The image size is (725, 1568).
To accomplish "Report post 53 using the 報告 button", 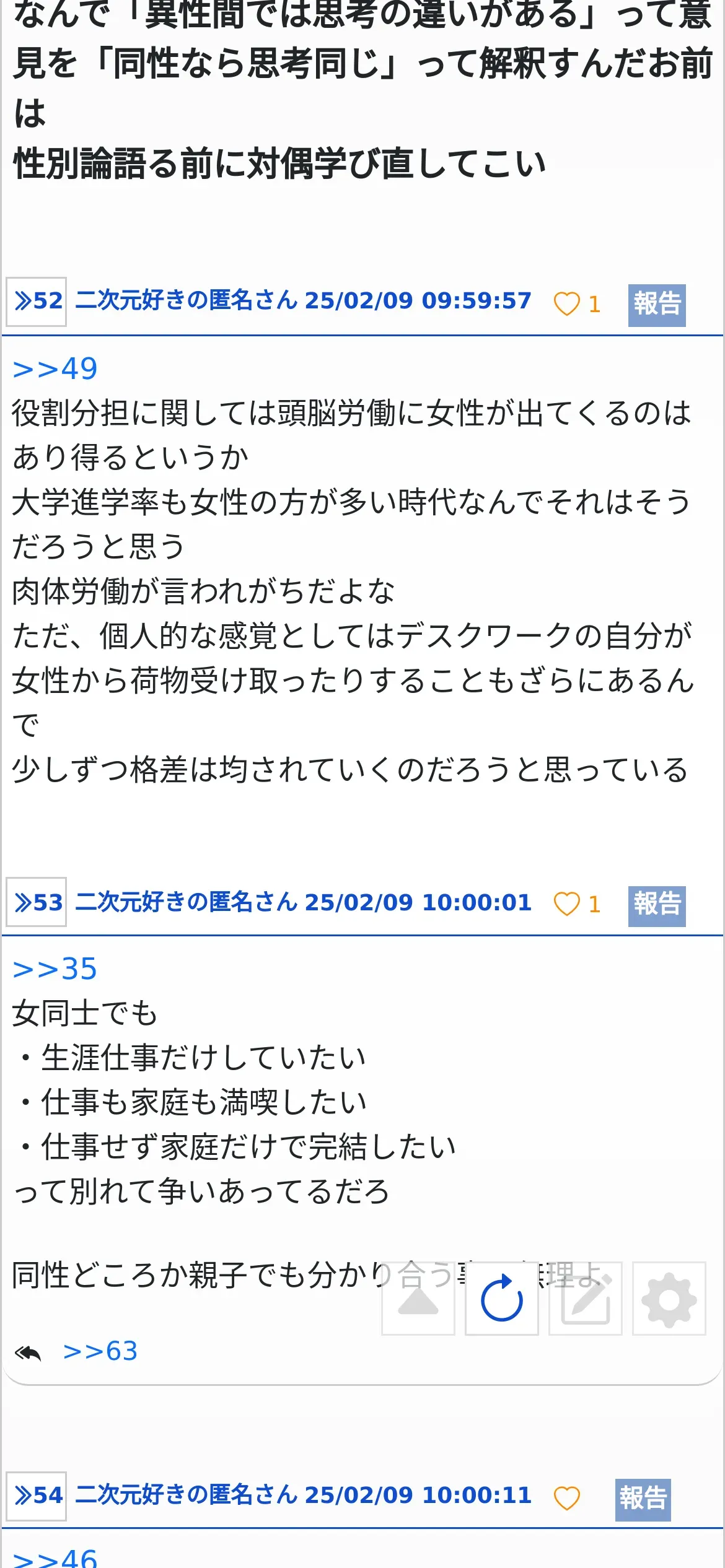I will 657,905.
